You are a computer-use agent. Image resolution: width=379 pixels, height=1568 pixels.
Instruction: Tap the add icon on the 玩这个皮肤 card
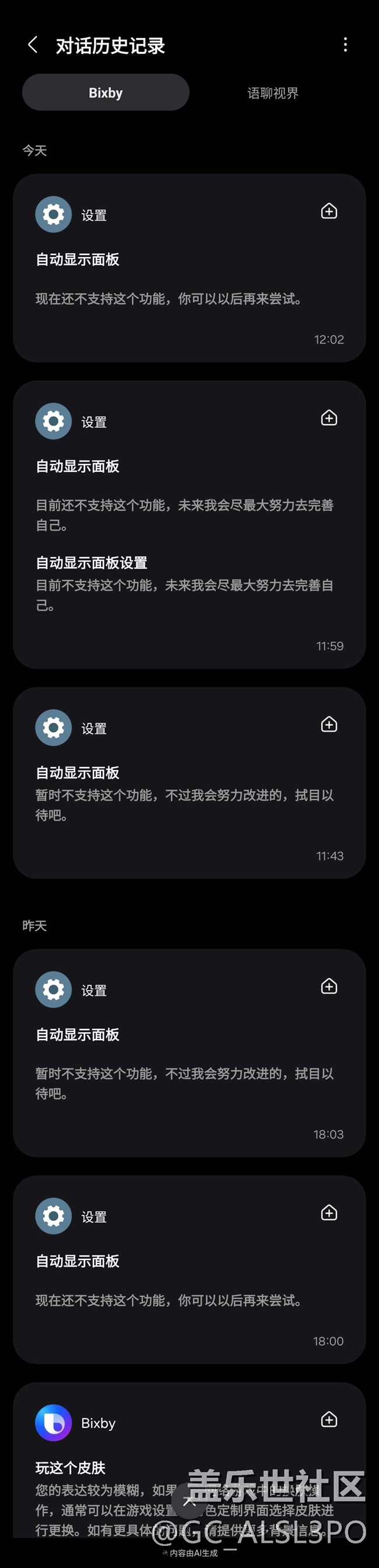point(329,1419)
